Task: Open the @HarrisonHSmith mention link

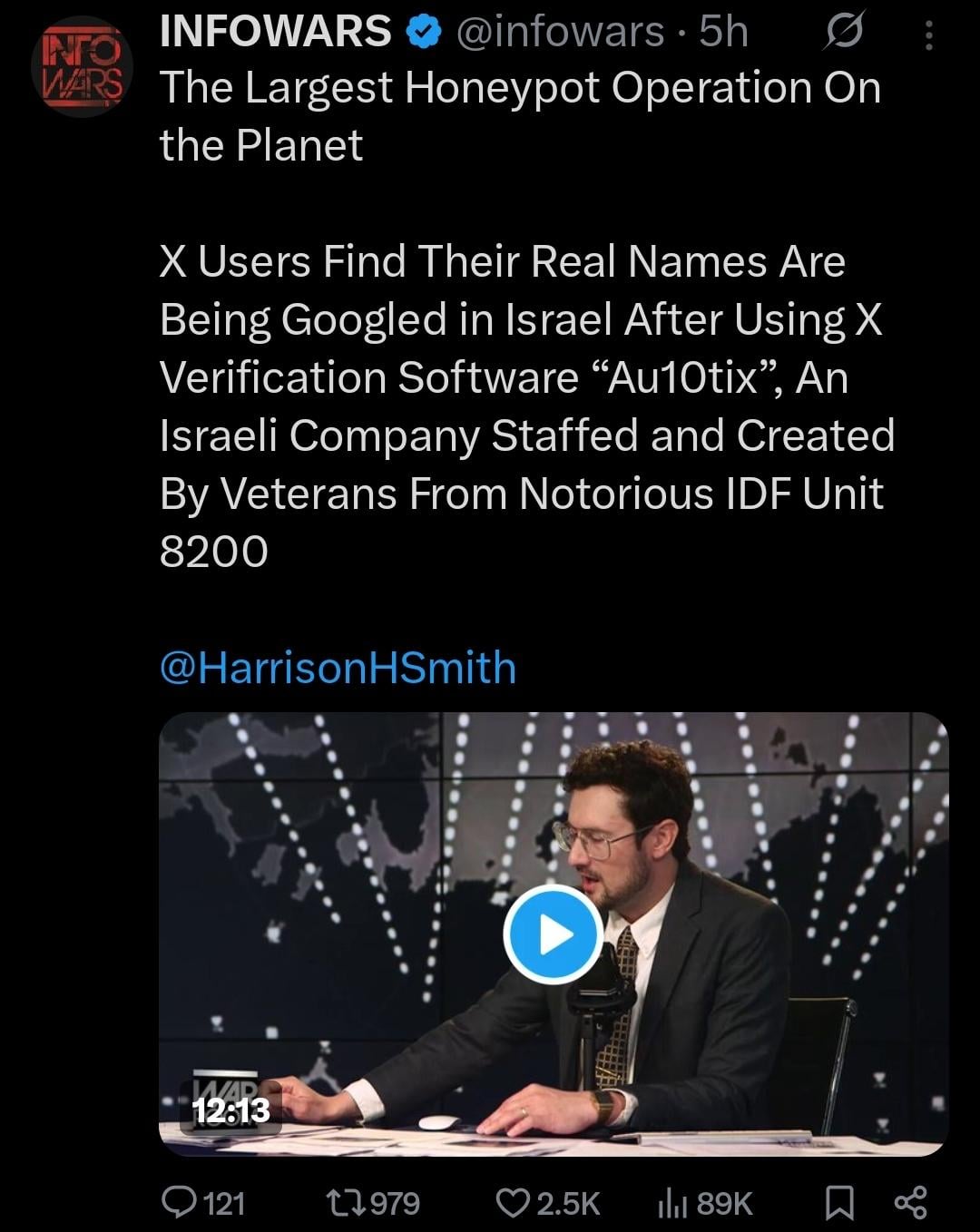Action: coord(338,669)
